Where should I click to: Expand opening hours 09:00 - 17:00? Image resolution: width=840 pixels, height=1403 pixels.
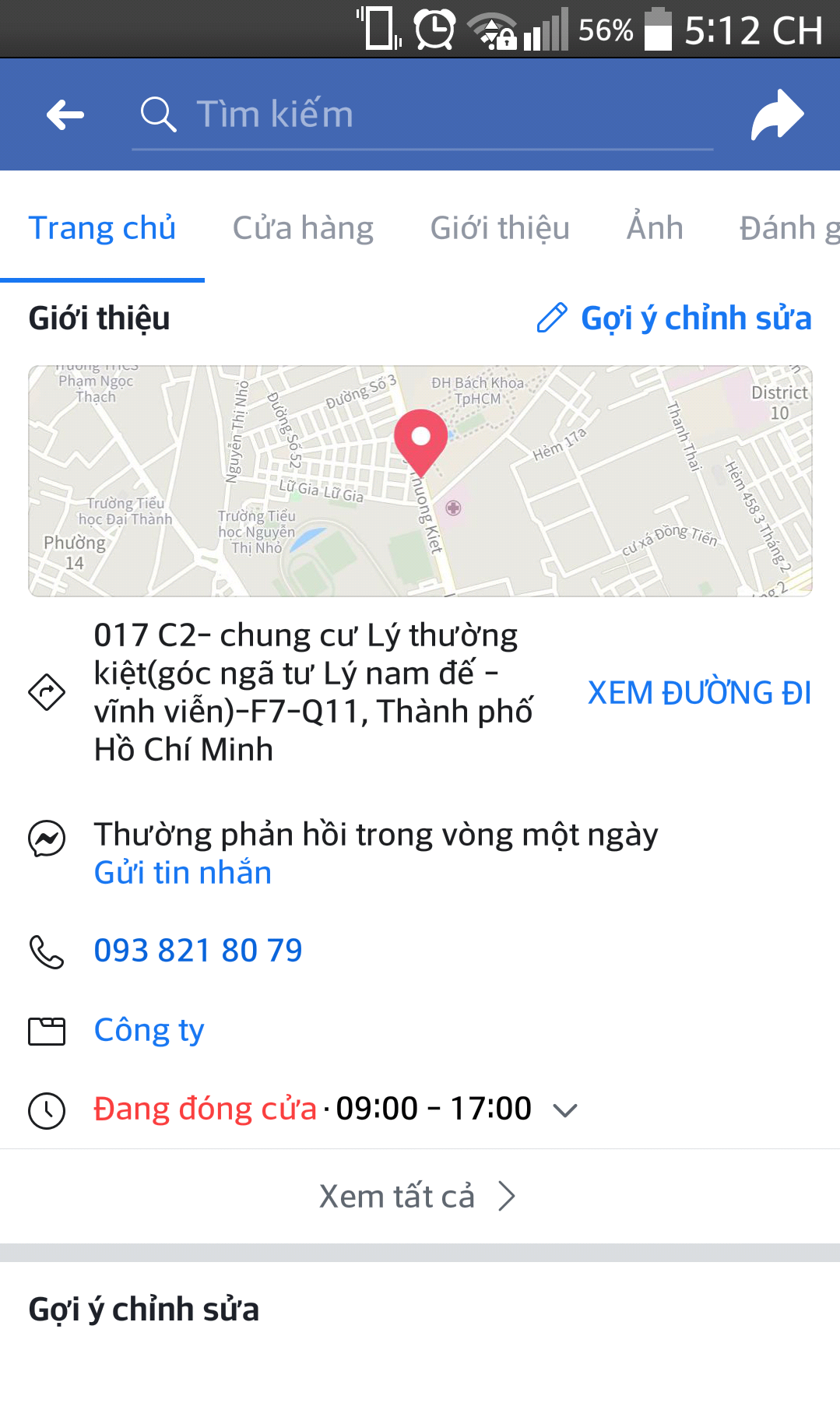point(564,1109)
